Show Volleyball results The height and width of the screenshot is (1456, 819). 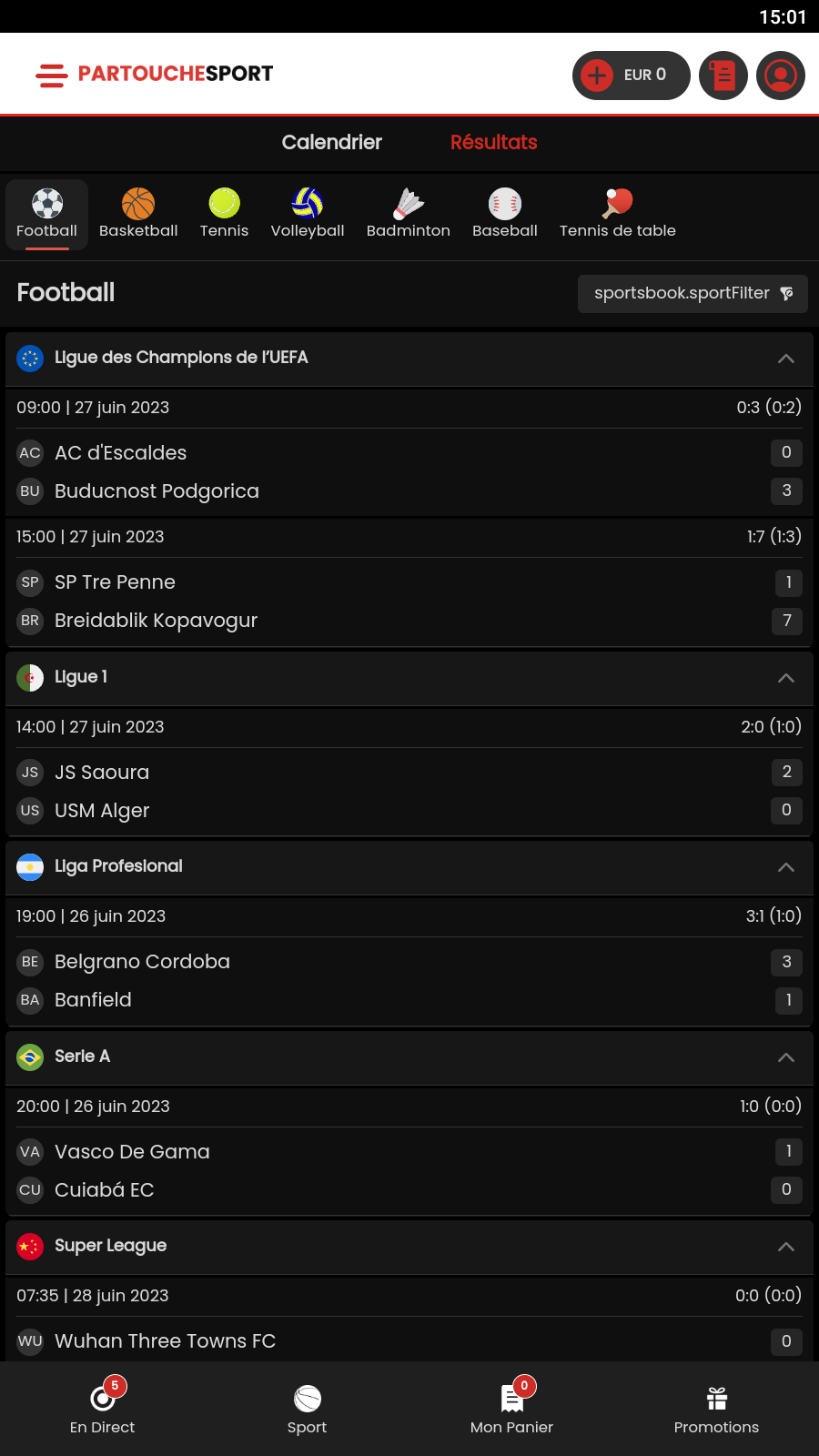pos(308,215)
